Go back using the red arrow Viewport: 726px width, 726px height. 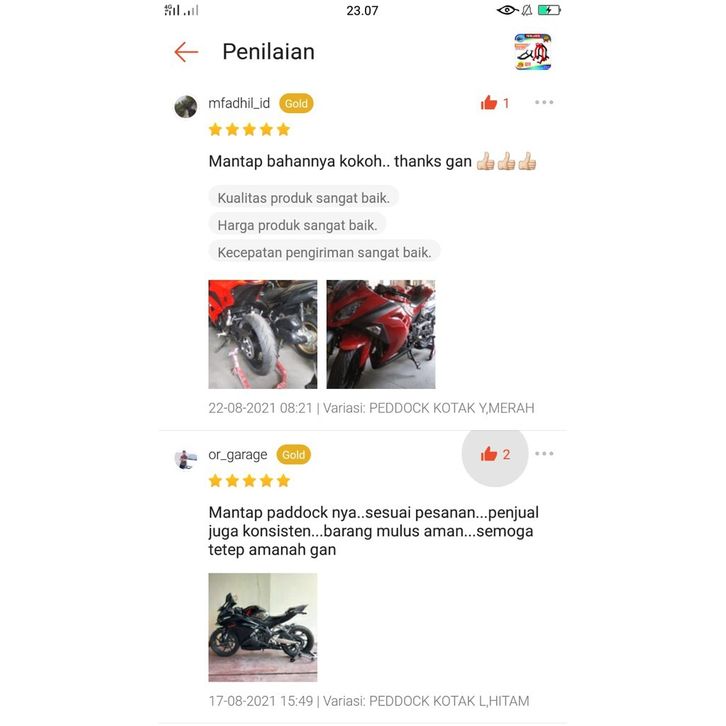pyautogui.click(x=186, y=51)
